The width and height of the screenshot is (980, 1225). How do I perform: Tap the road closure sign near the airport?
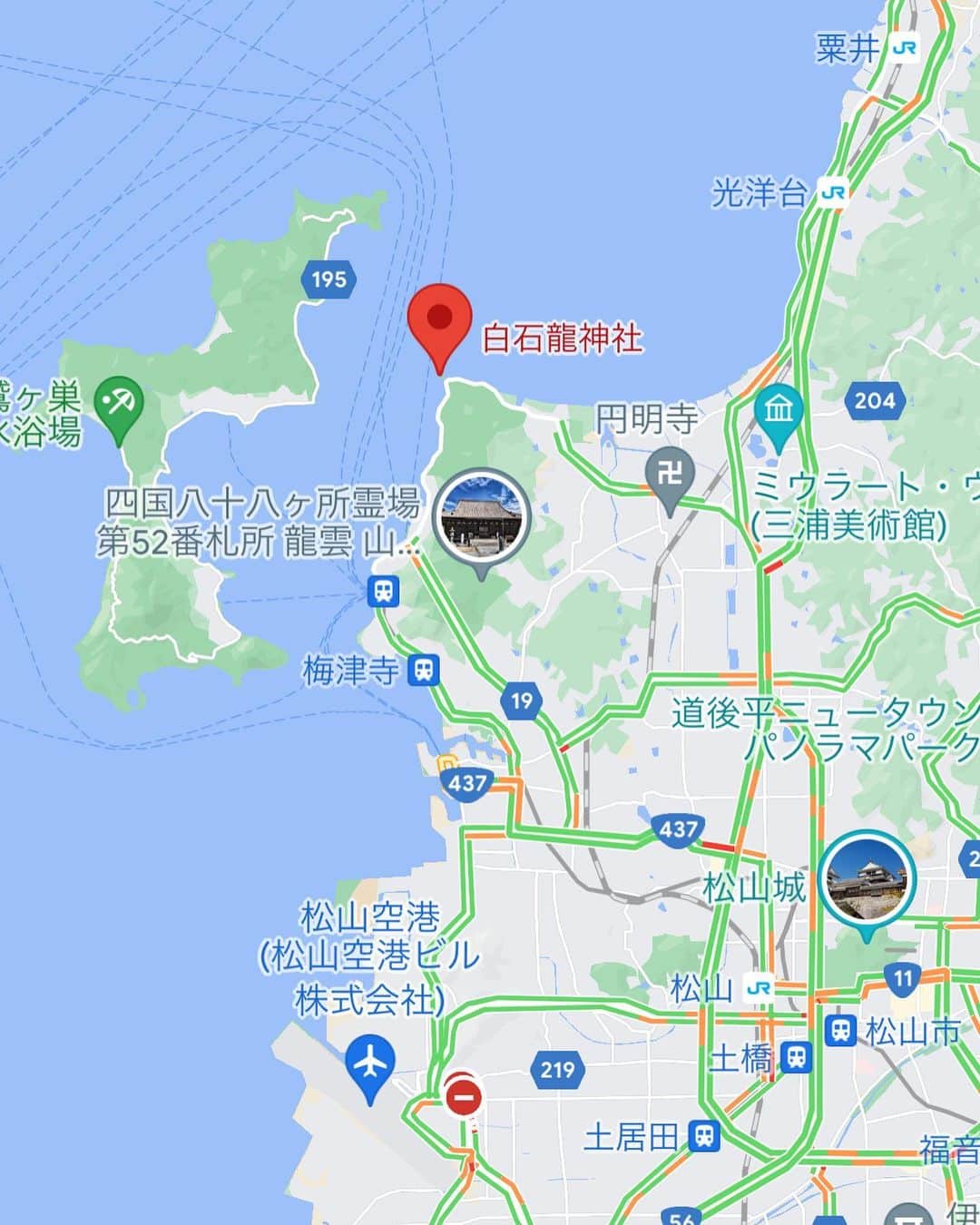[463, 1098]
